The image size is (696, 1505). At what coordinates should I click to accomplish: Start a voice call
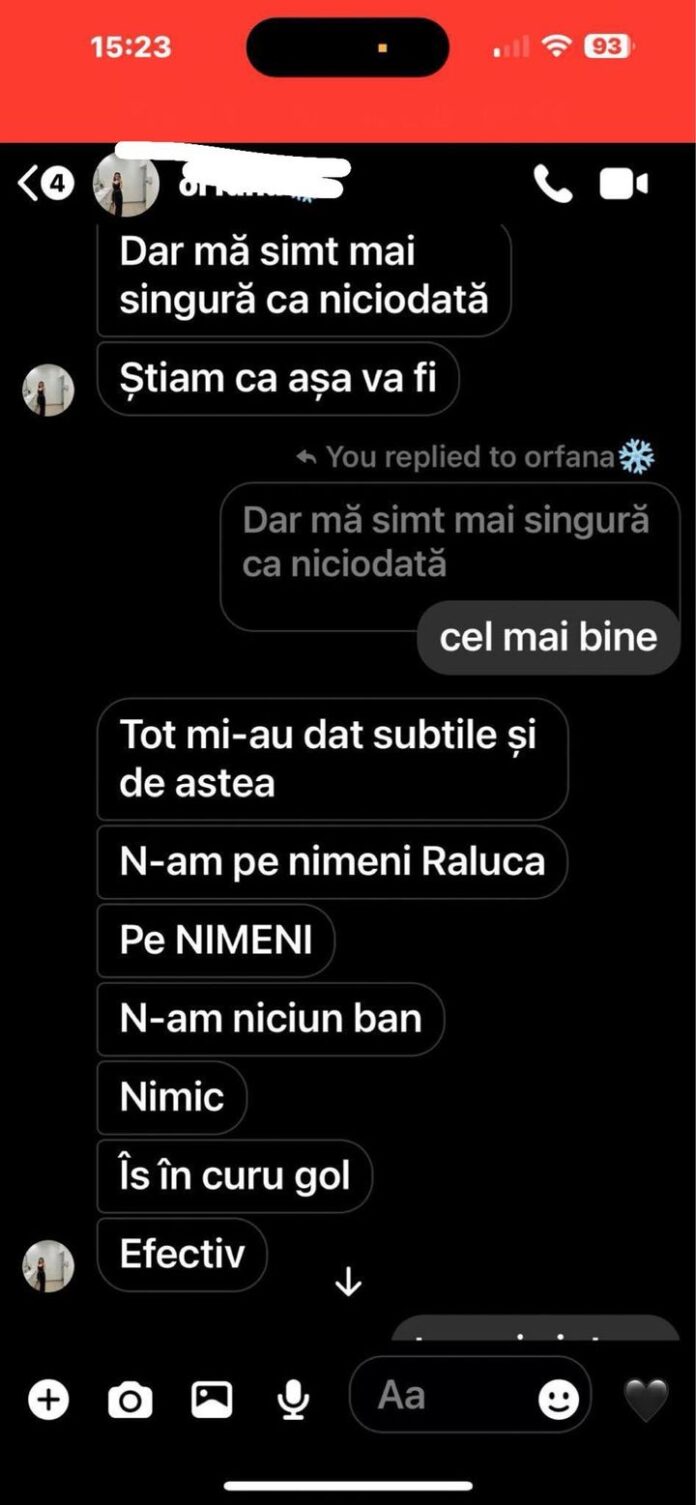click(x=552, y=184)
